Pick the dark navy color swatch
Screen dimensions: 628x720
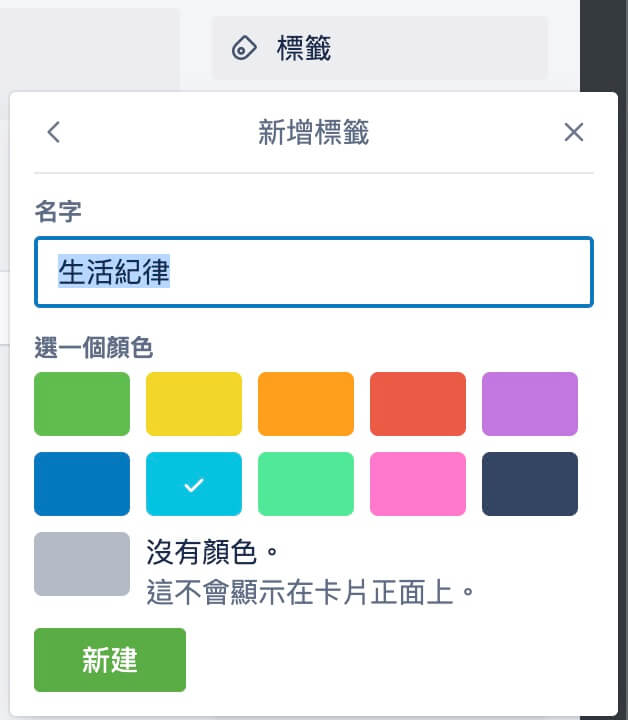pyautogui.click(x=530, y=484)
